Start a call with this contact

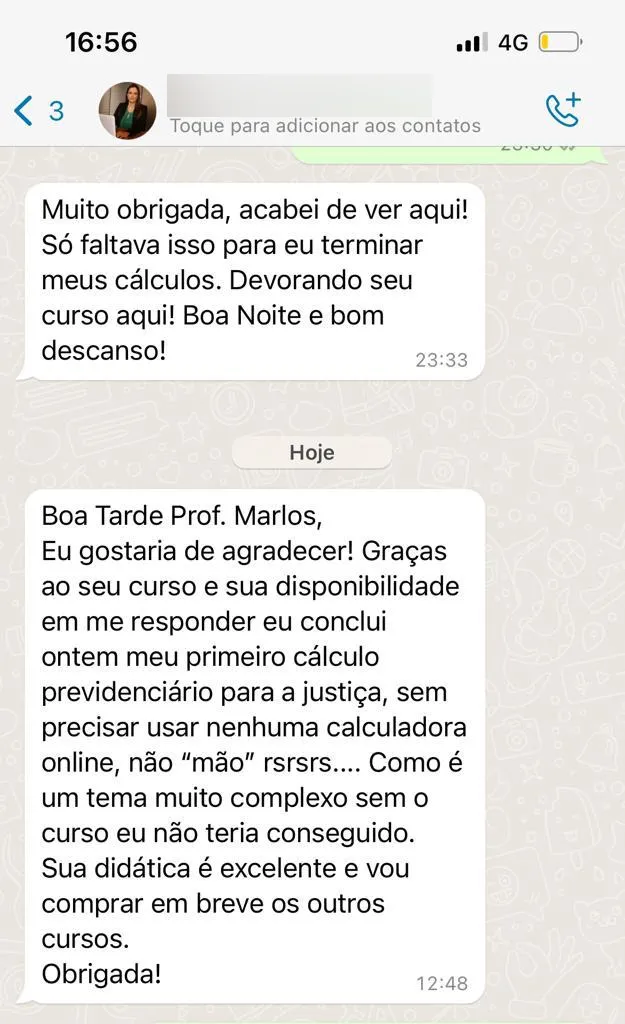pyautogui.click(x=562, y=110)
